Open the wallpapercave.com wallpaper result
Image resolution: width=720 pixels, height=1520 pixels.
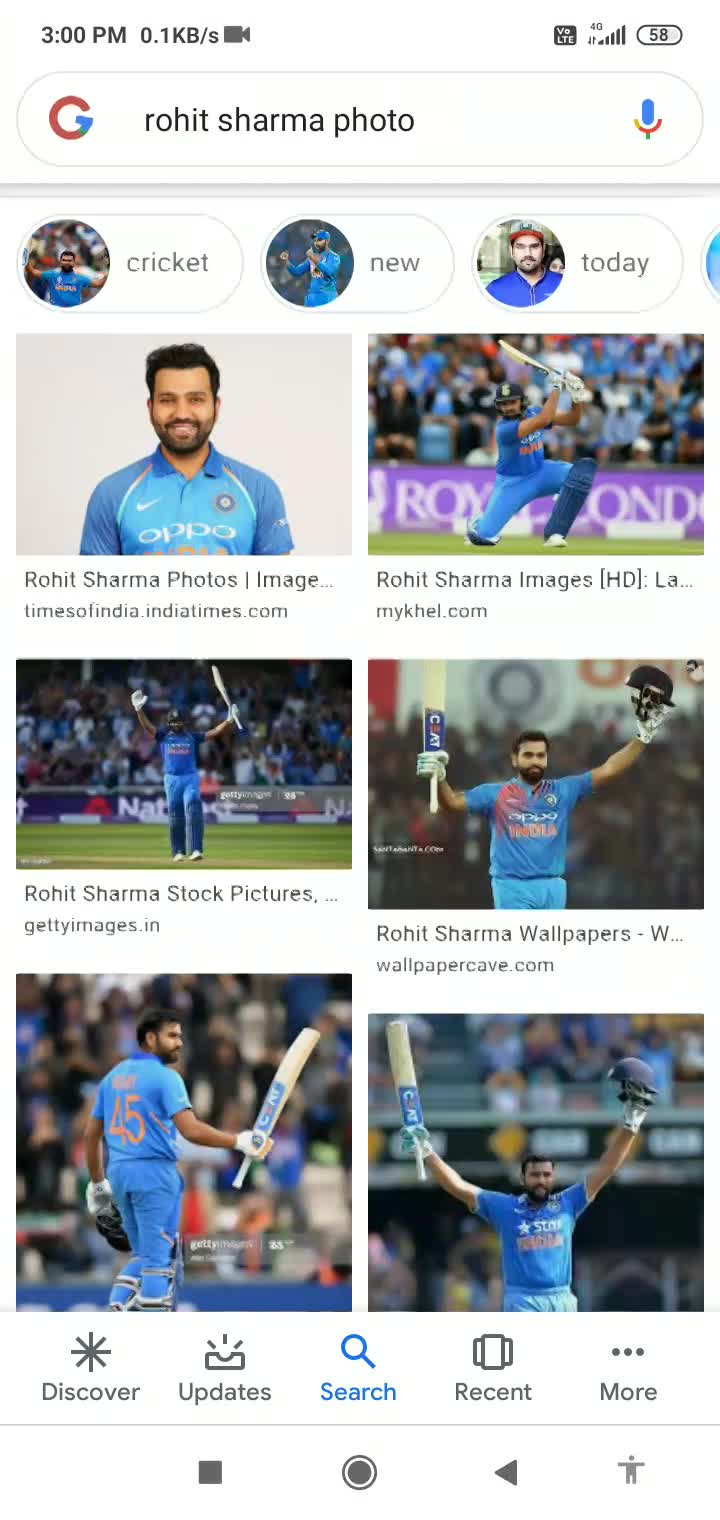coord(536,784)
